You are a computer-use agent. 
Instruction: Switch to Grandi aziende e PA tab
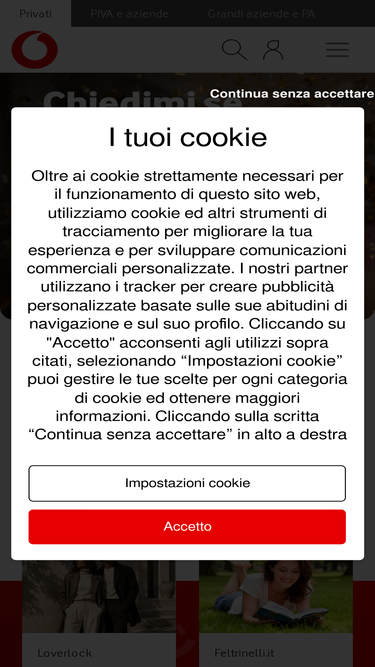click(x=261, y=14)
